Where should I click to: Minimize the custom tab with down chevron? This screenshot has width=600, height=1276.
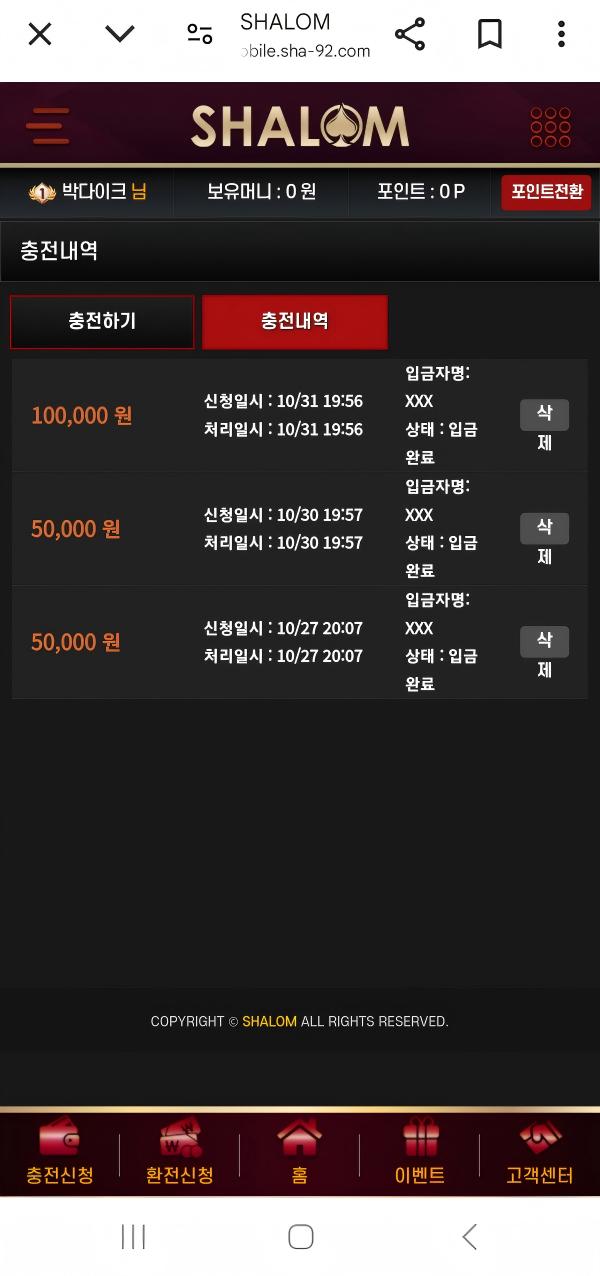tap(120, 35)
